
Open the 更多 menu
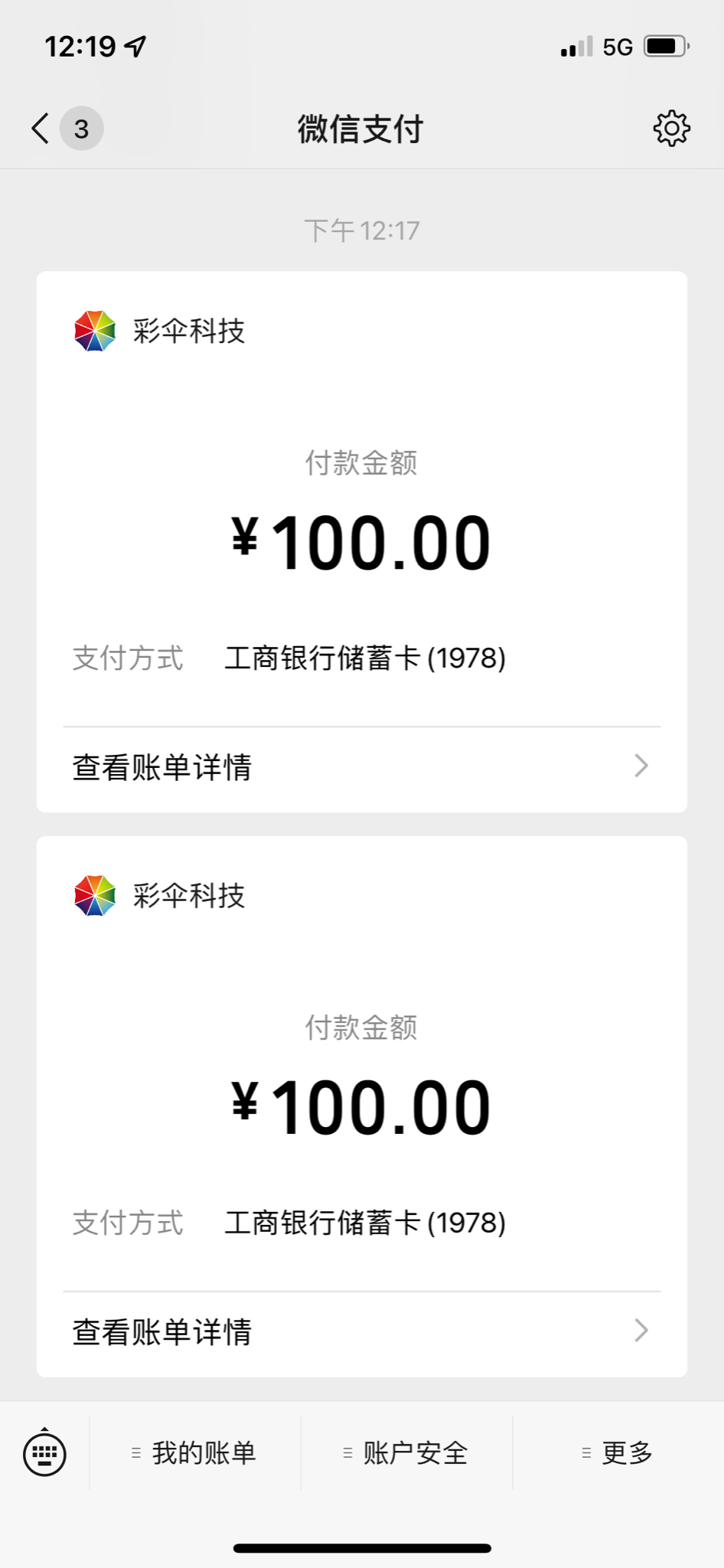pyautogui.click(x=618, y=1452)
